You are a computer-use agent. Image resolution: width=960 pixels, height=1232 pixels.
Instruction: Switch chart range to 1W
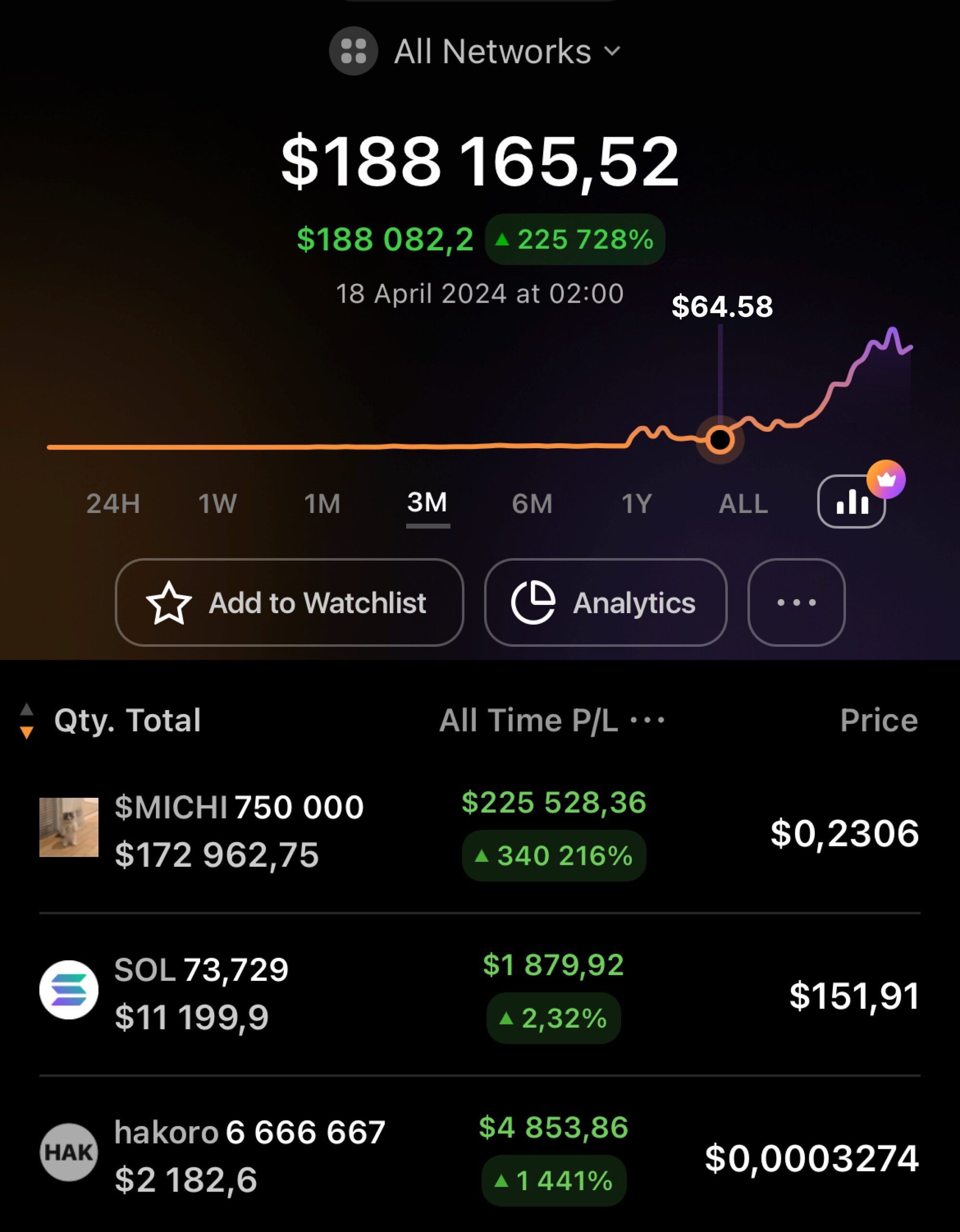[x=218, y=504]
